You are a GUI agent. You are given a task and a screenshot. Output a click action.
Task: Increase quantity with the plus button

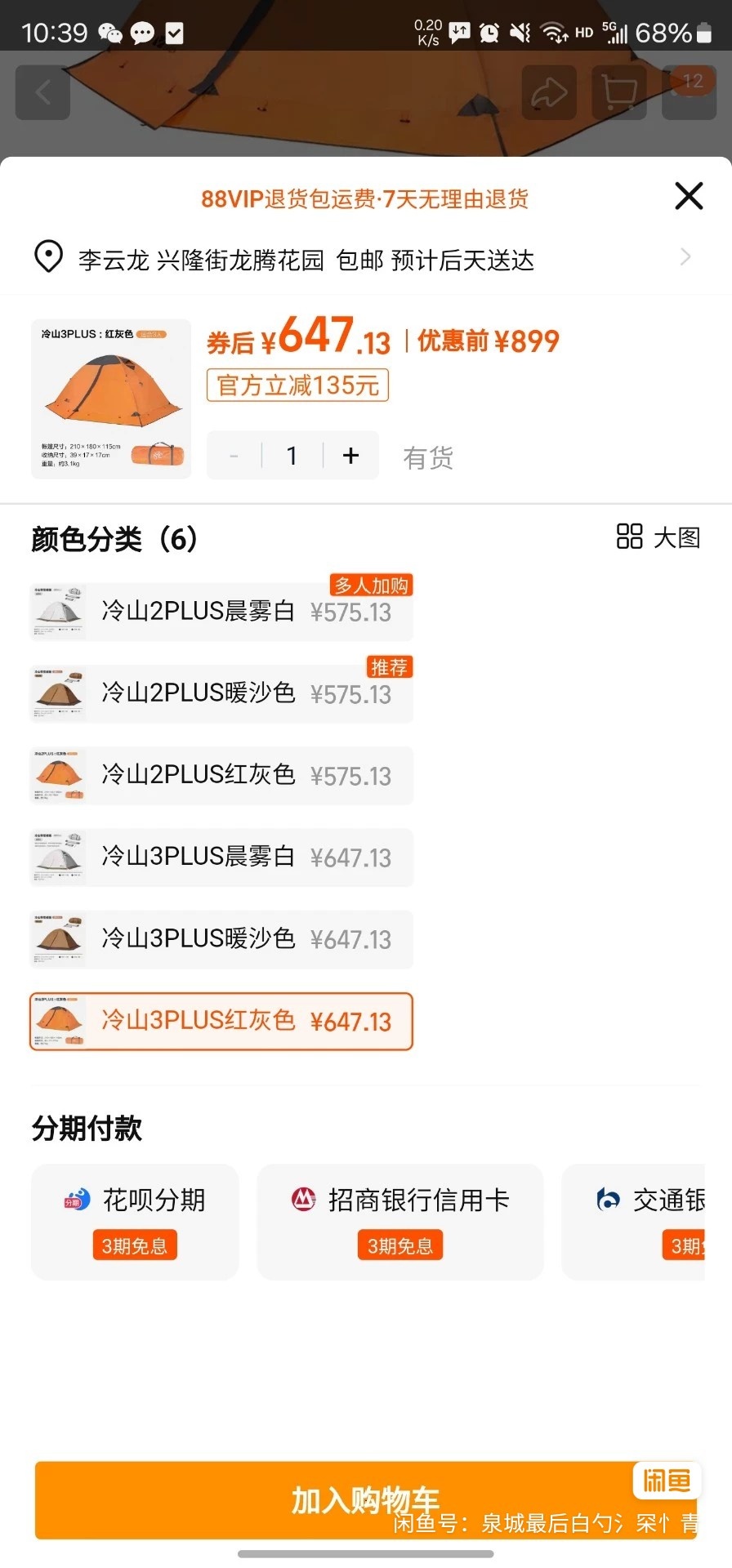(x=351, y=455)
